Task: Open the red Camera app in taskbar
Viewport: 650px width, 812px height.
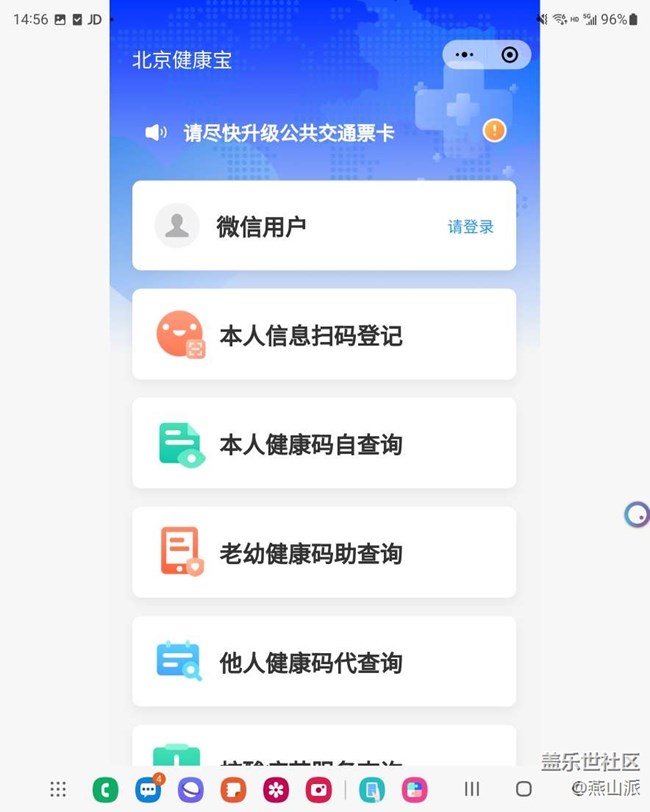Action: 318,789
